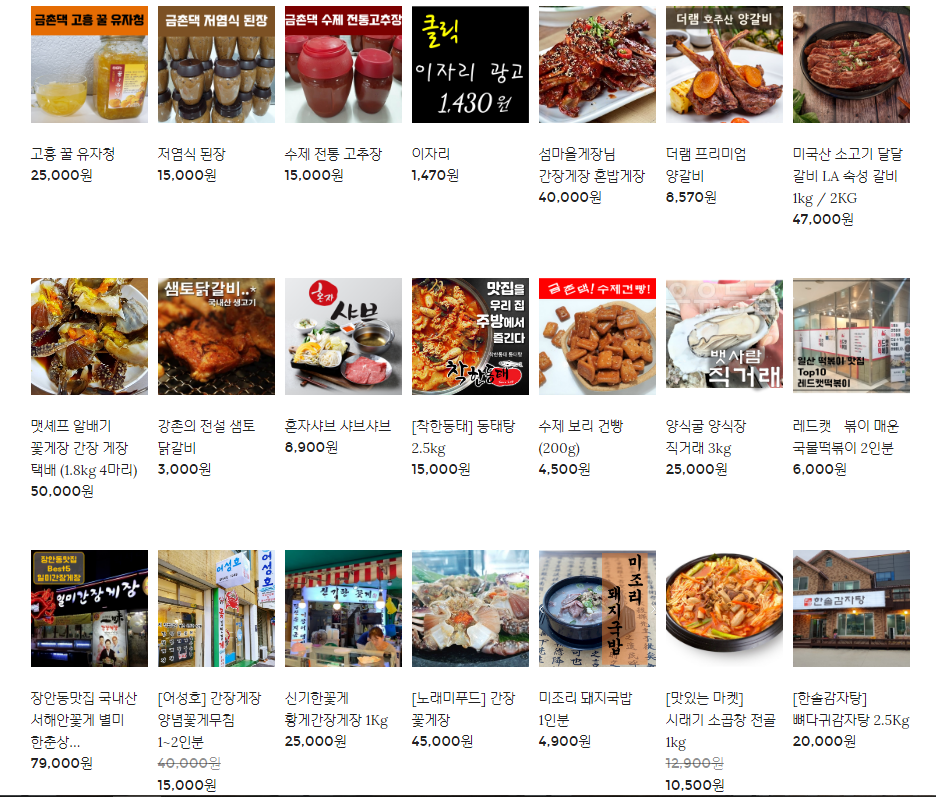
Task: Open 신기한꽃게 황게간장게장 1Kg
Action: pyautogui.click(x=343, y=608)
